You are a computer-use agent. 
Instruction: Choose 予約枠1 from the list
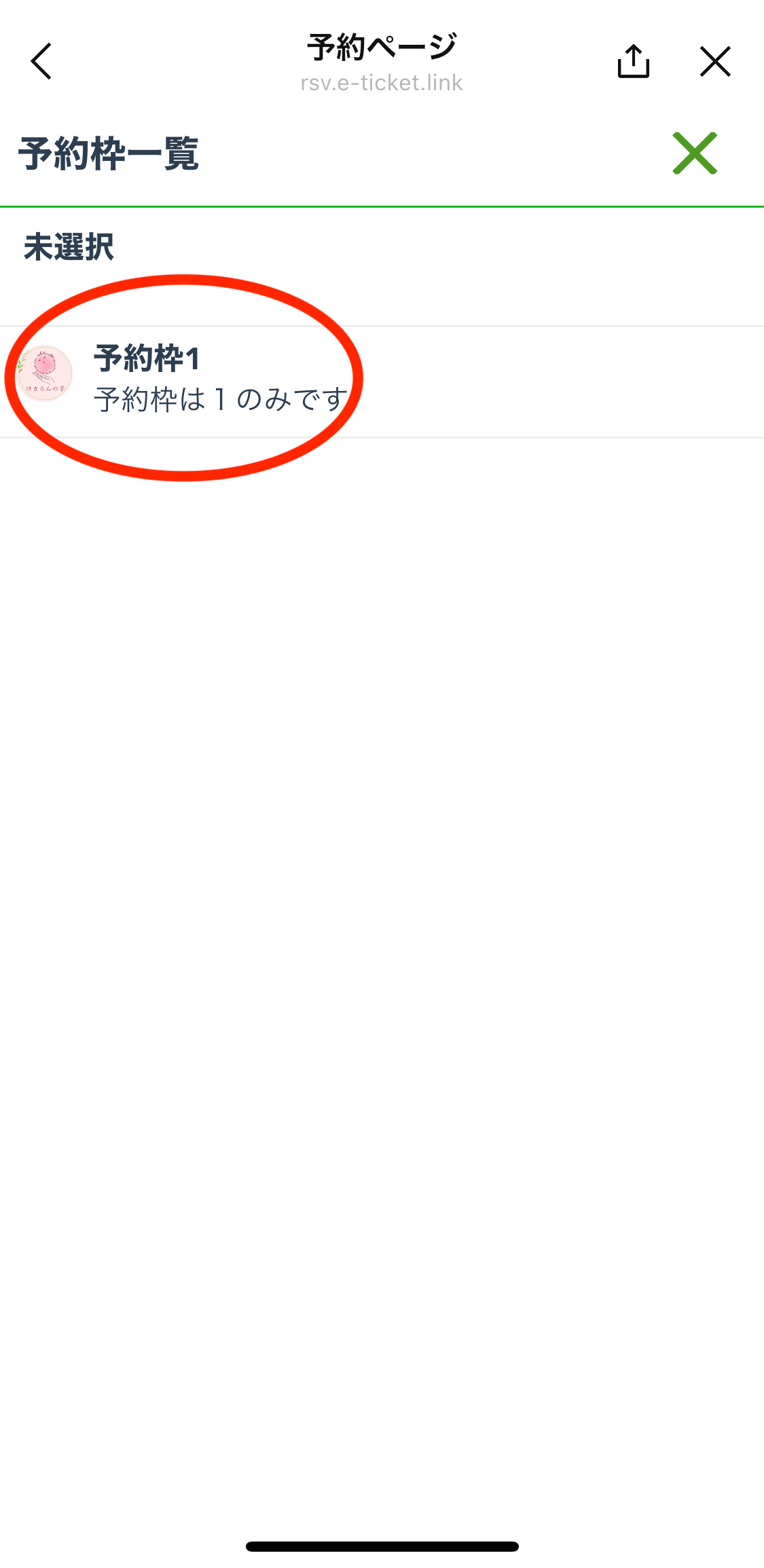(382, 381)
